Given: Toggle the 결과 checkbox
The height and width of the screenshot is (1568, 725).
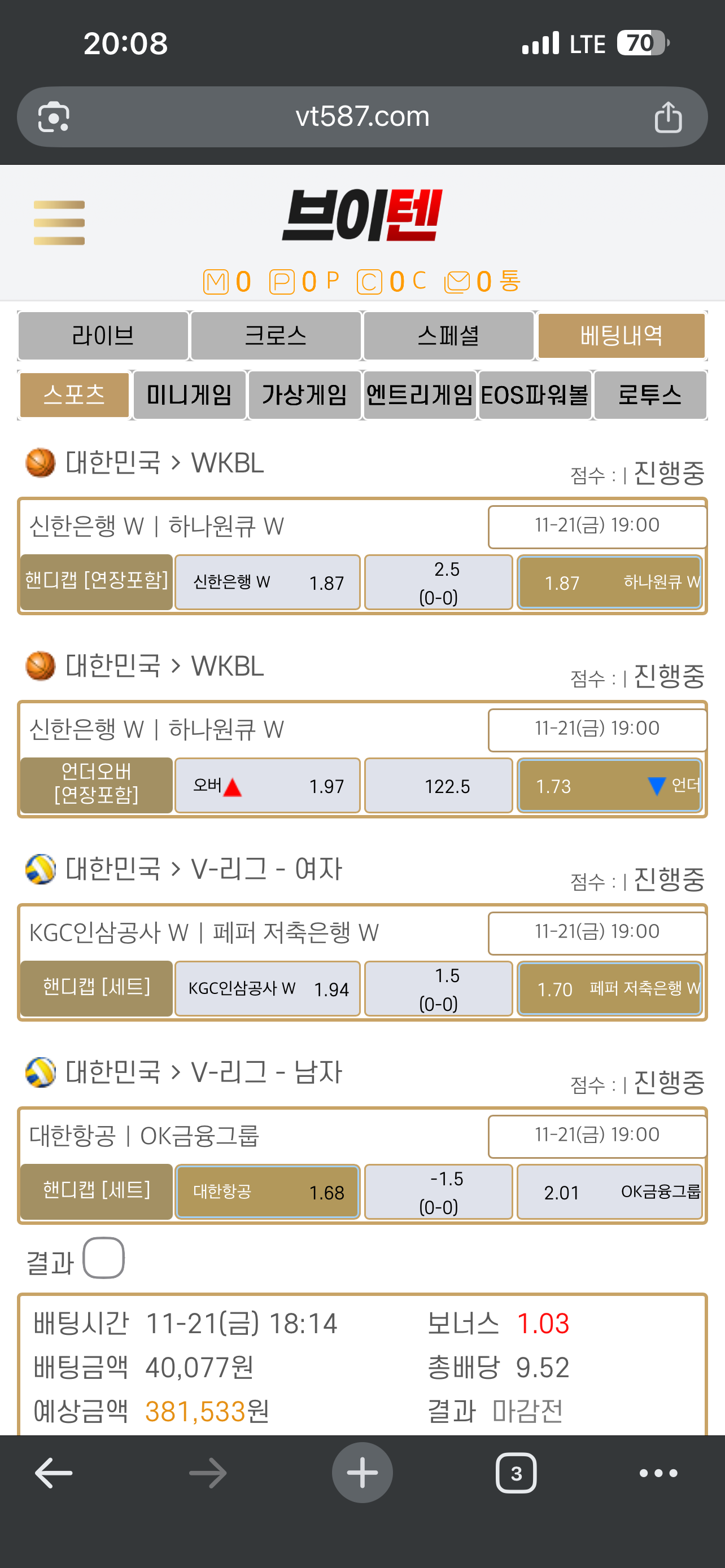Looking at the screenshot, I should 103,1258.
